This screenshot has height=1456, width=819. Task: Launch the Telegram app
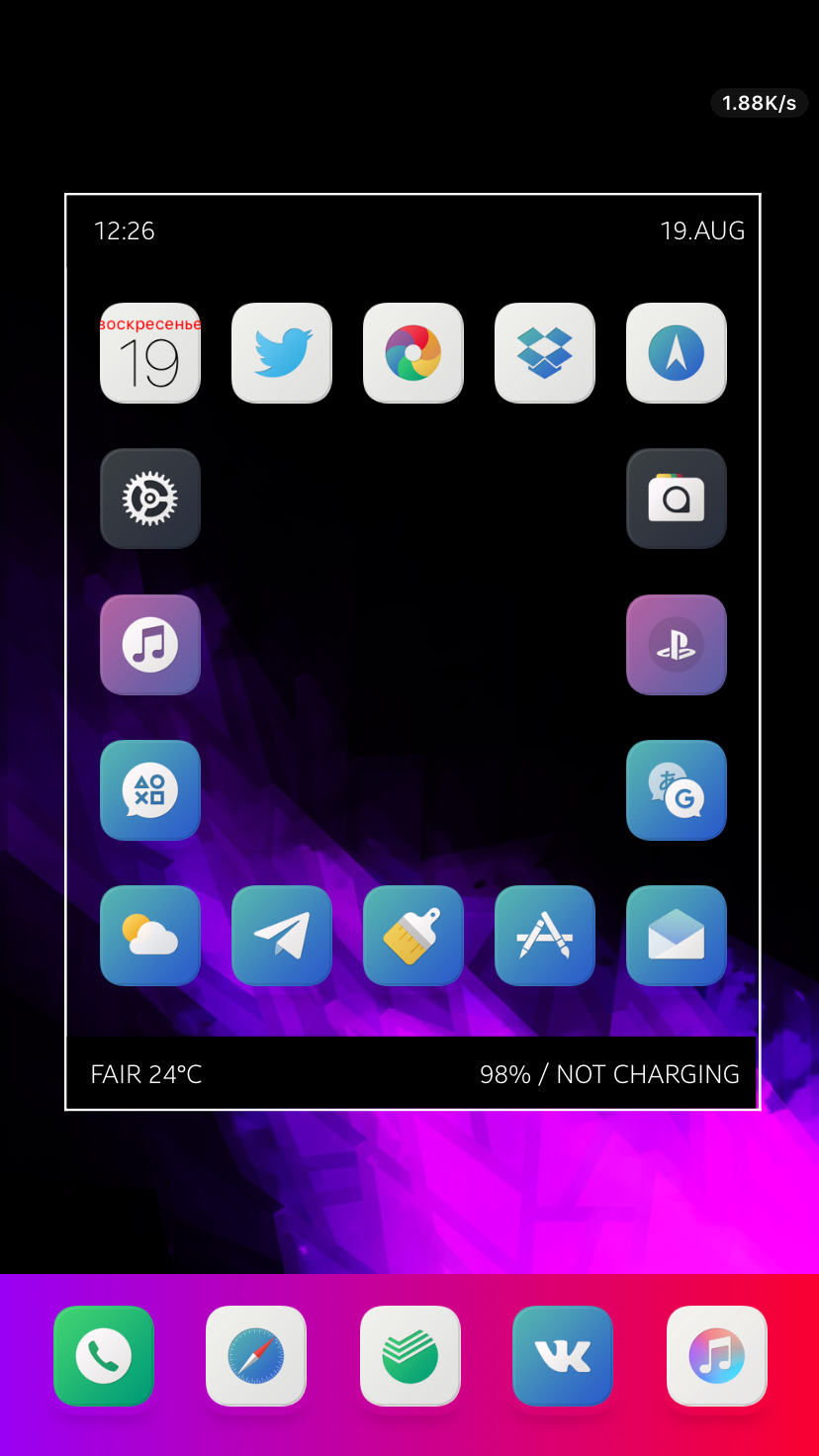point(282,936)
